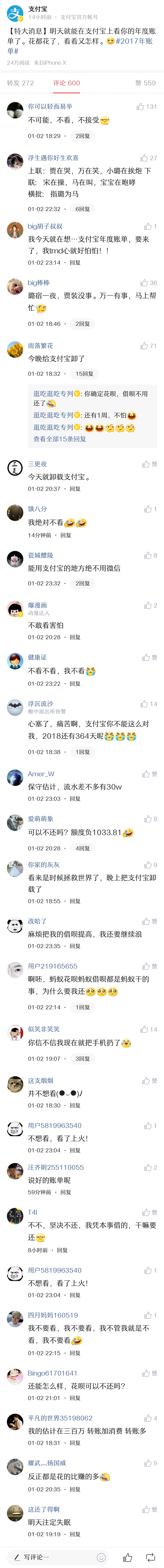This screenshot has height=1568, width=164.
Task: View 6回复 under 浮生遇你好生欢喜's comment
Action: point(83,209)
